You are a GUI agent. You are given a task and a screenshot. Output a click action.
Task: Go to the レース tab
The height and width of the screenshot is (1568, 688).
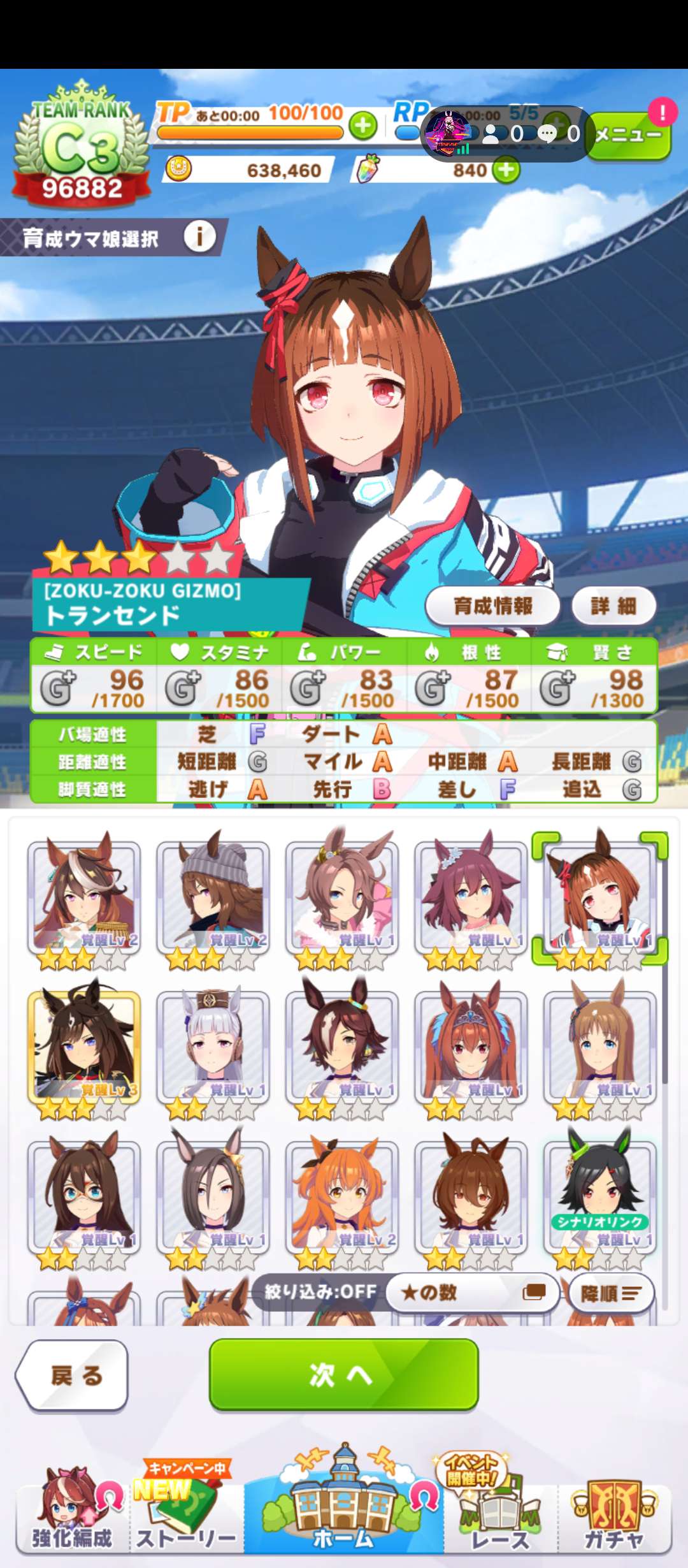tap(499, 1516)
